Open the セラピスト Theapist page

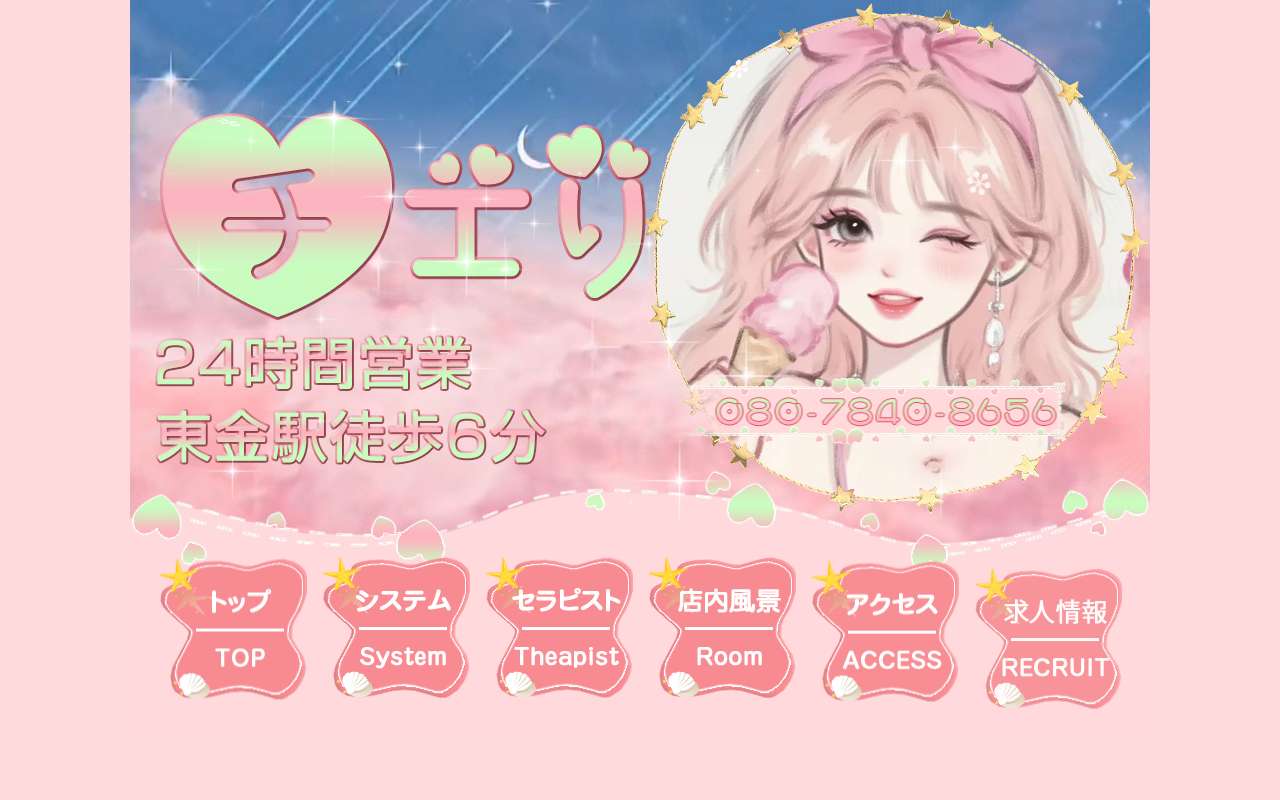(x=565, y=630)
